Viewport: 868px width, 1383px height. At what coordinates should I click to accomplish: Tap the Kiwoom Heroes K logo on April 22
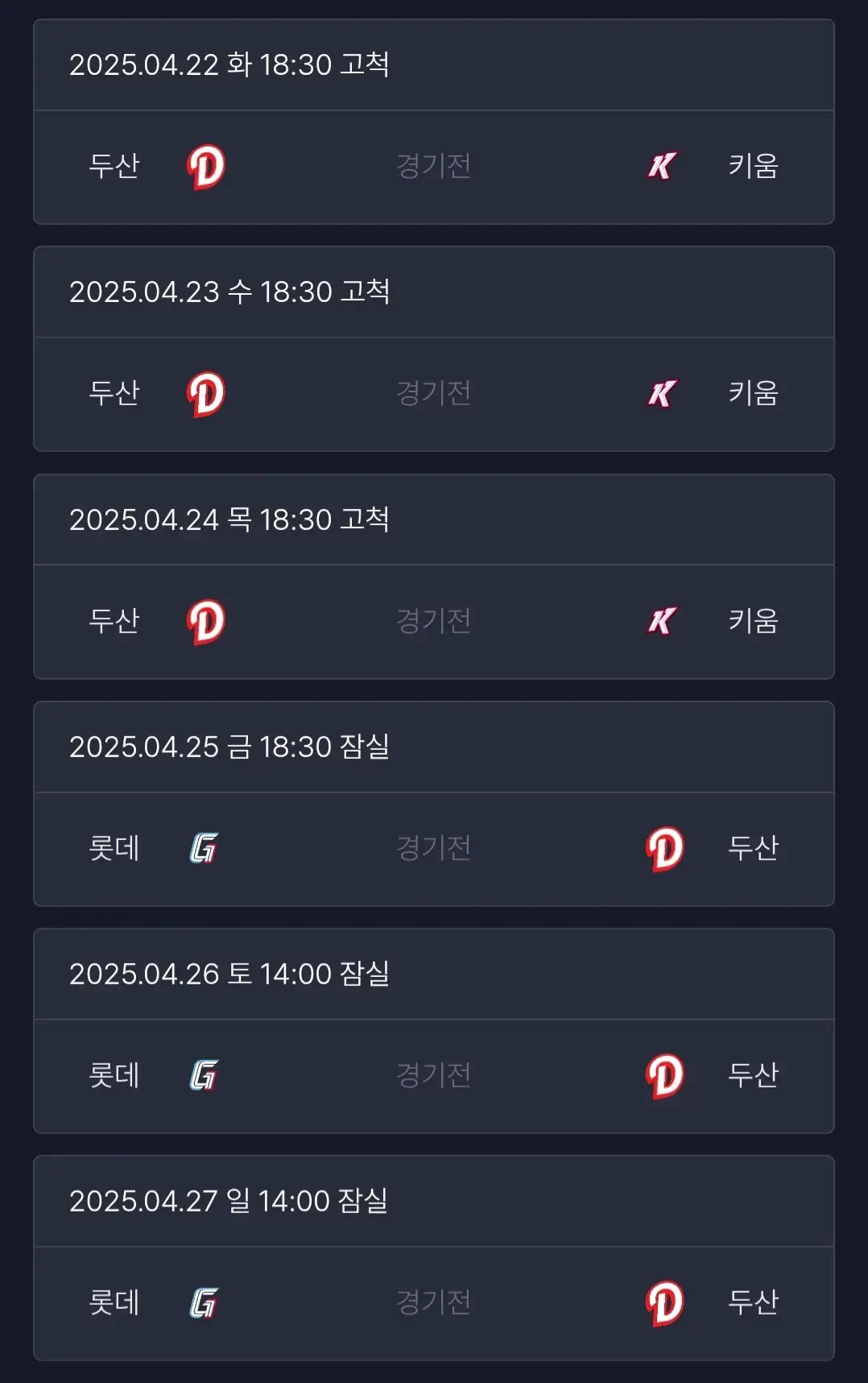click(x=660, y=164)
